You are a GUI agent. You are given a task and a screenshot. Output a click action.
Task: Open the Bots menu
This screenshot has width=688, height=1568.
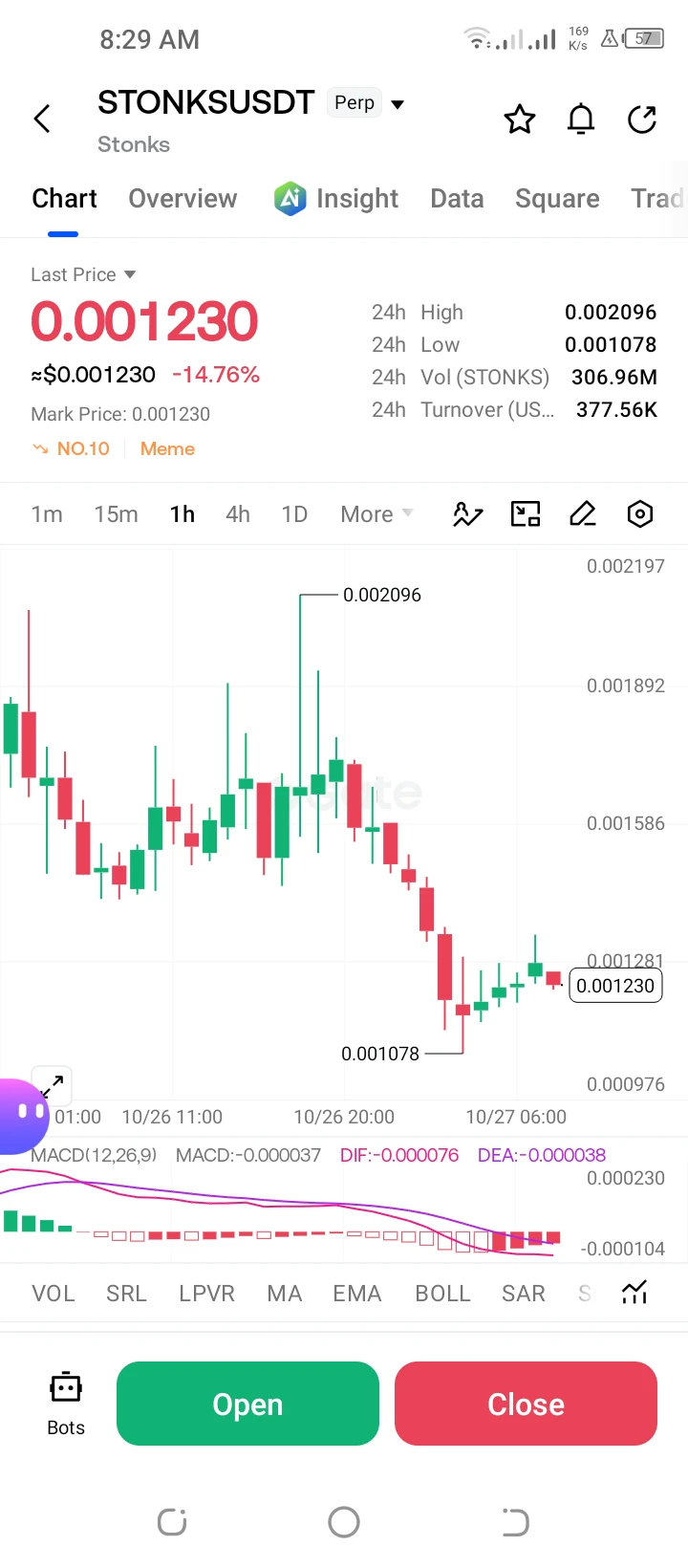[x=66, y=1404]
